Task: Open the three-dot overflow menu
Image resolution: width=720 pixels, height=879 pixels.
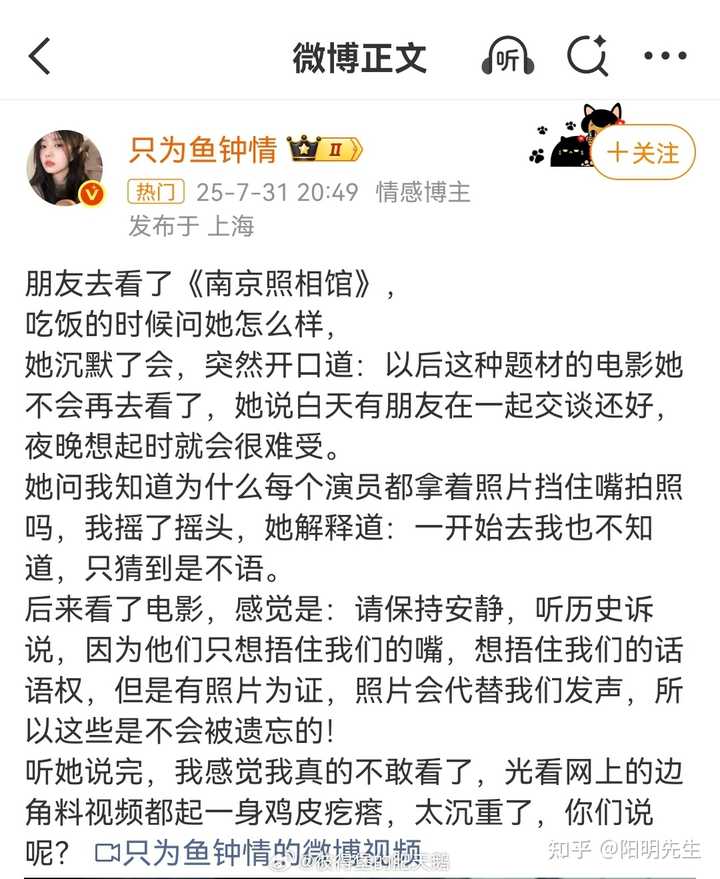Action: [x=665, y=57]
